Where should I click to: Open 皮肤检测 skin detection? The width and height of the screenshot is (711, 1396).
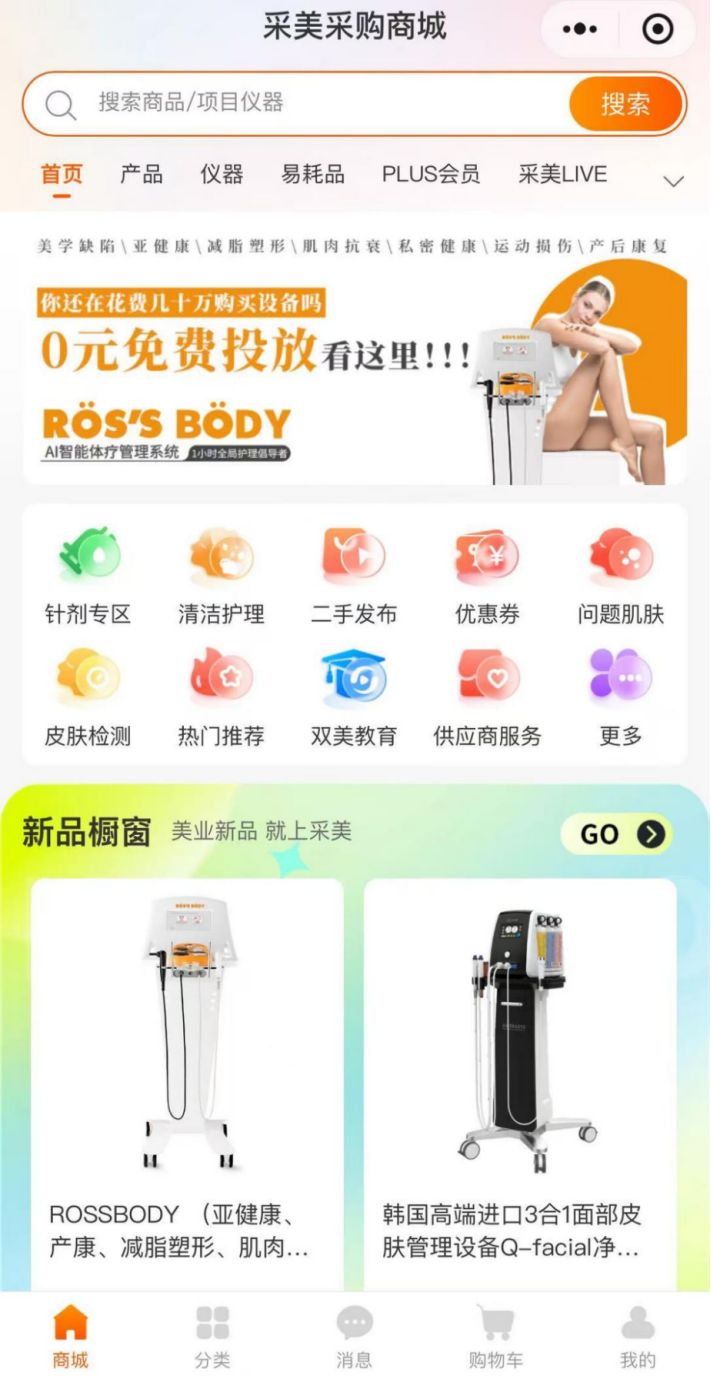click(x=88, y=698)
